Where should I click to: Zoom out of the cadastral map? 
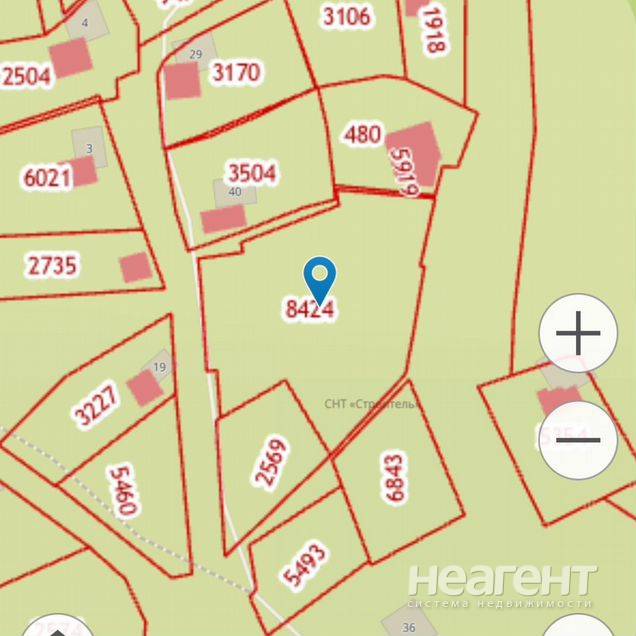tap(578, 440)
